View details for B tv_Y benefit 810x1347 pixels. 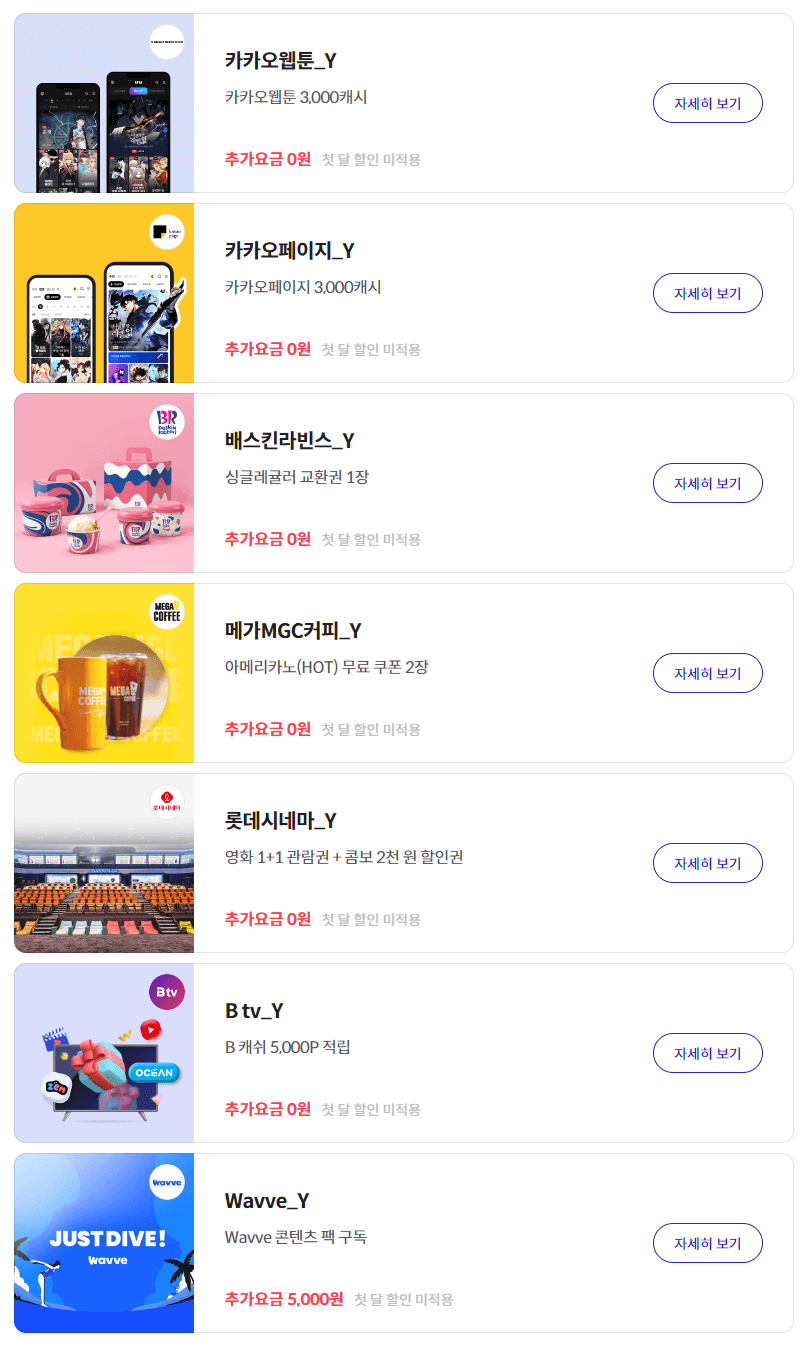(707, 1053)
